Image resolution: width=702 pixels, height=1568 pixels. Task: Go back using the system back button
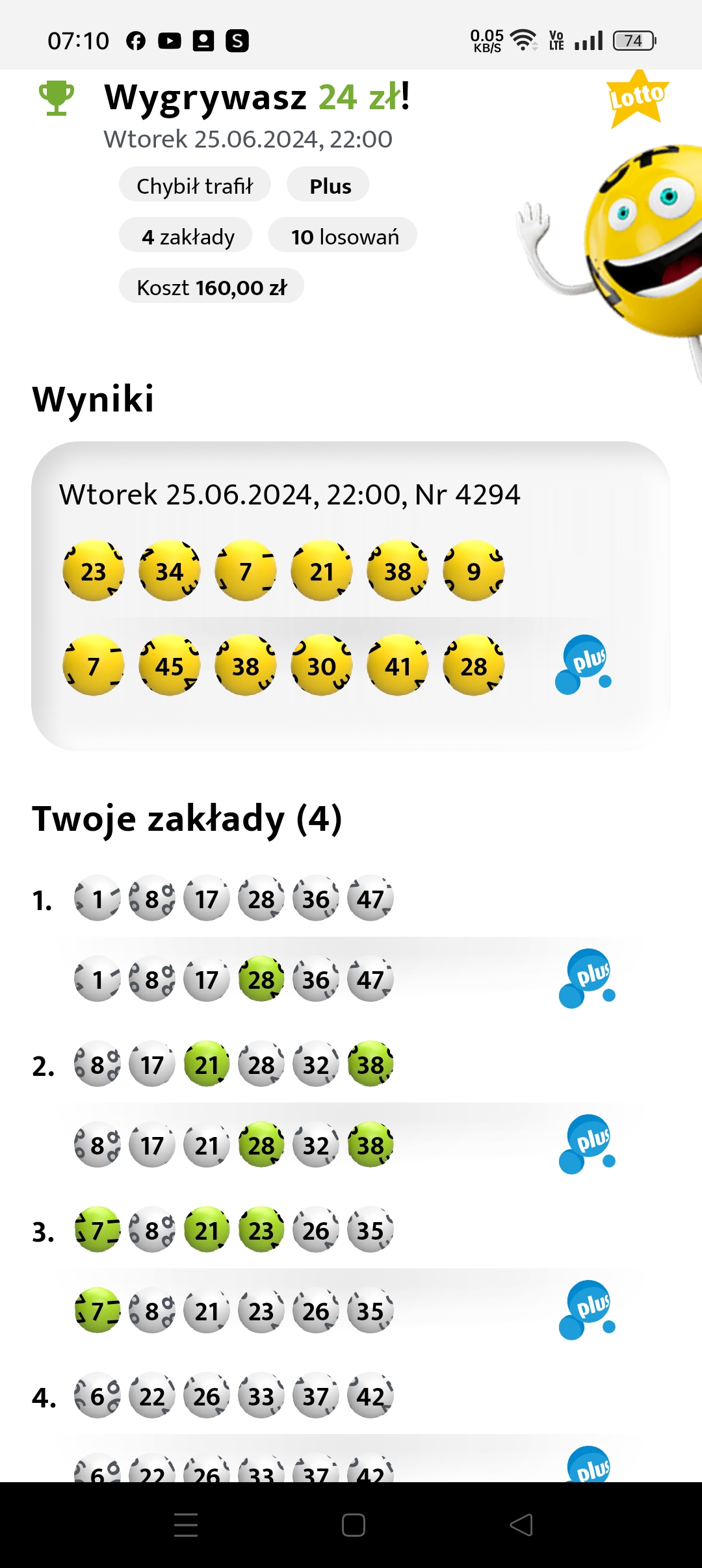521,1524
